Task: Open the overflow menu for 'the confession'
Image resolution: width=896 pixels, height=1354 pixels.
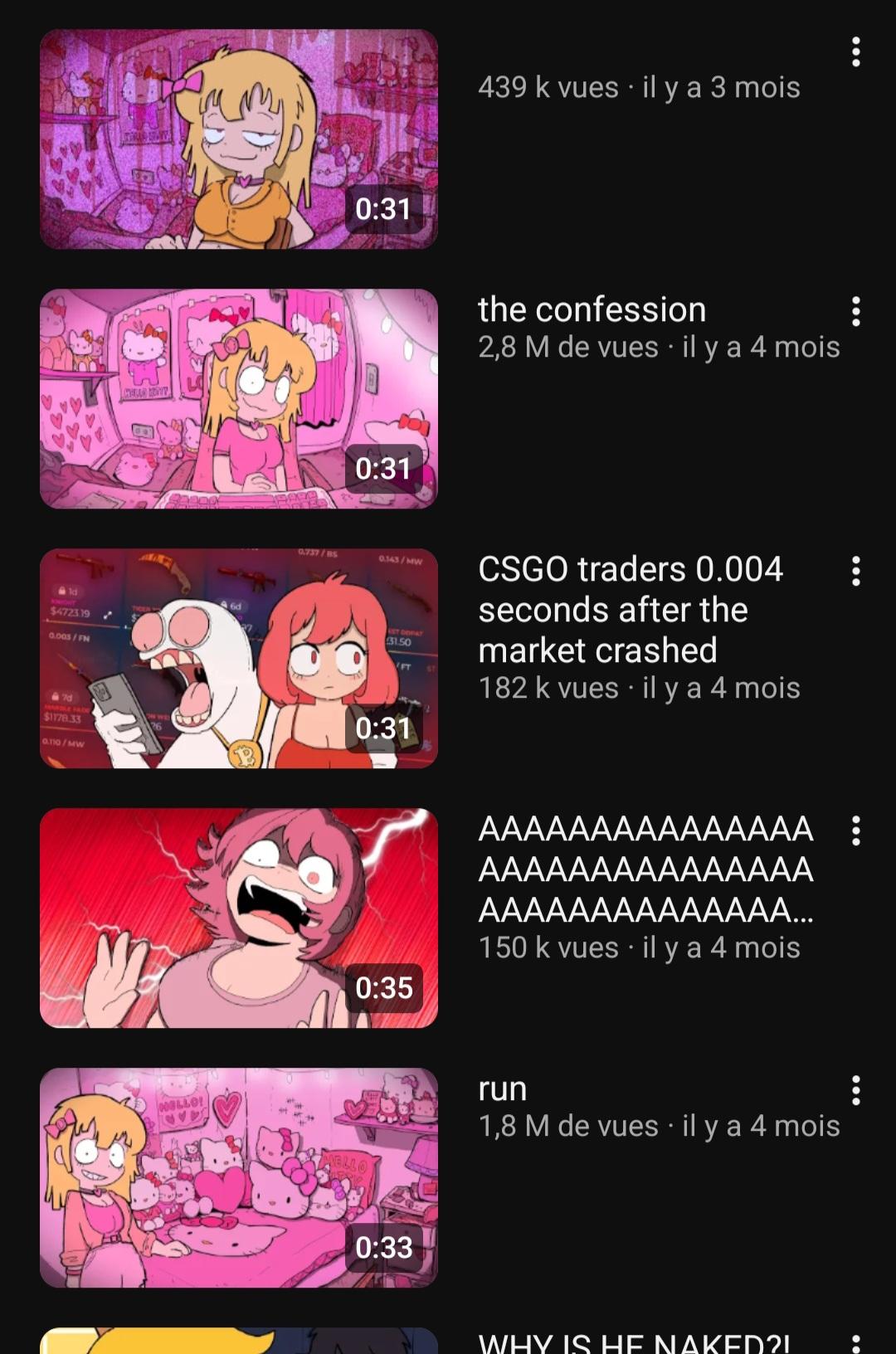Action: pos(855,312)
